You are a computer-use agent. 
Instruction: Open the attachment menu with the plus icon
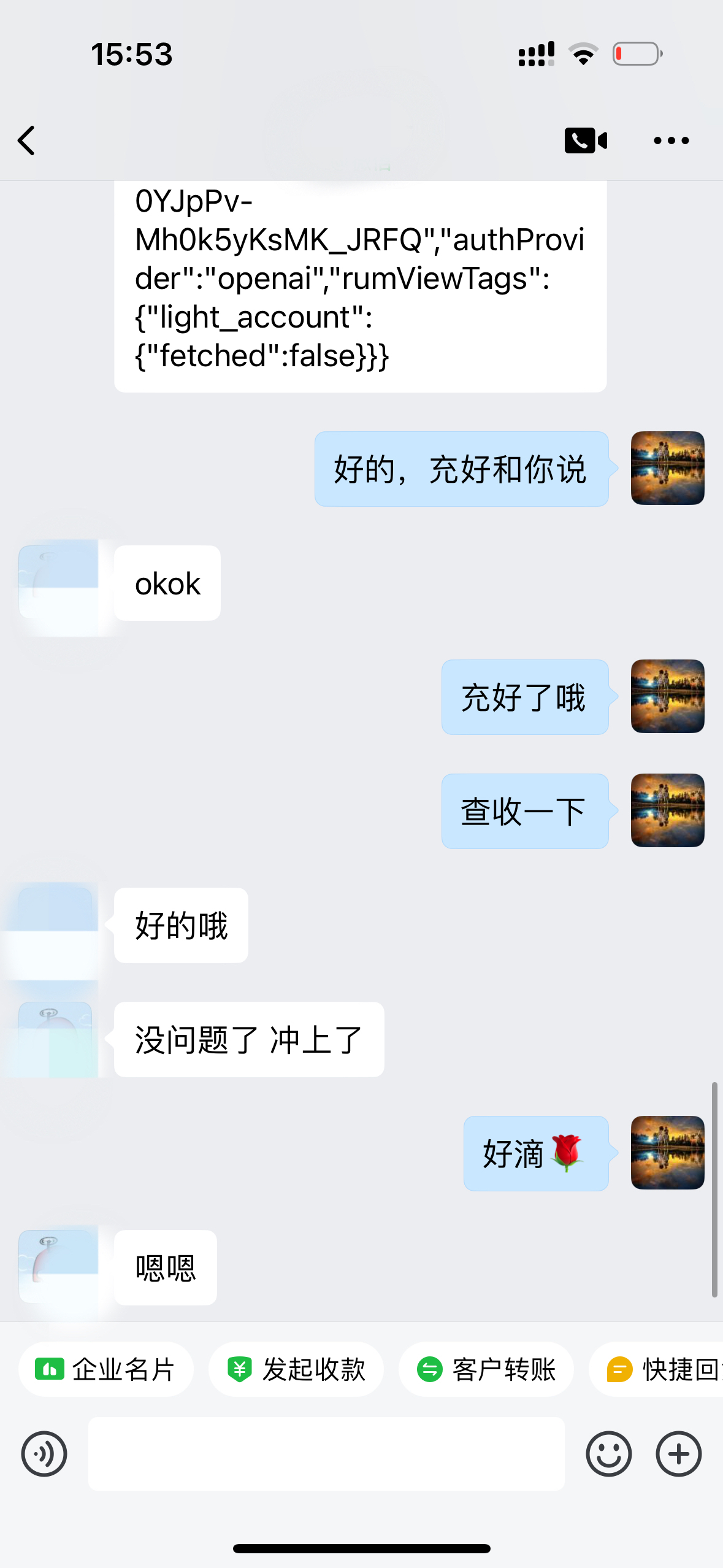click(678, 1454)
